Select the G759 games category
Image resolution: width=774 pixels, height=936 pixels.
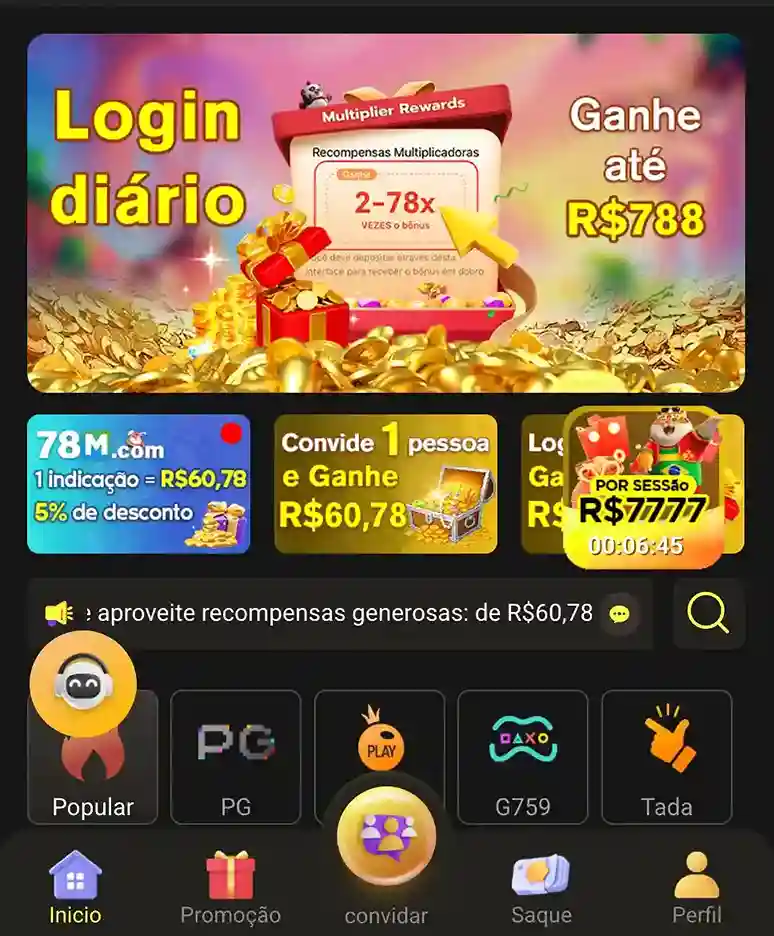[522, 756]
